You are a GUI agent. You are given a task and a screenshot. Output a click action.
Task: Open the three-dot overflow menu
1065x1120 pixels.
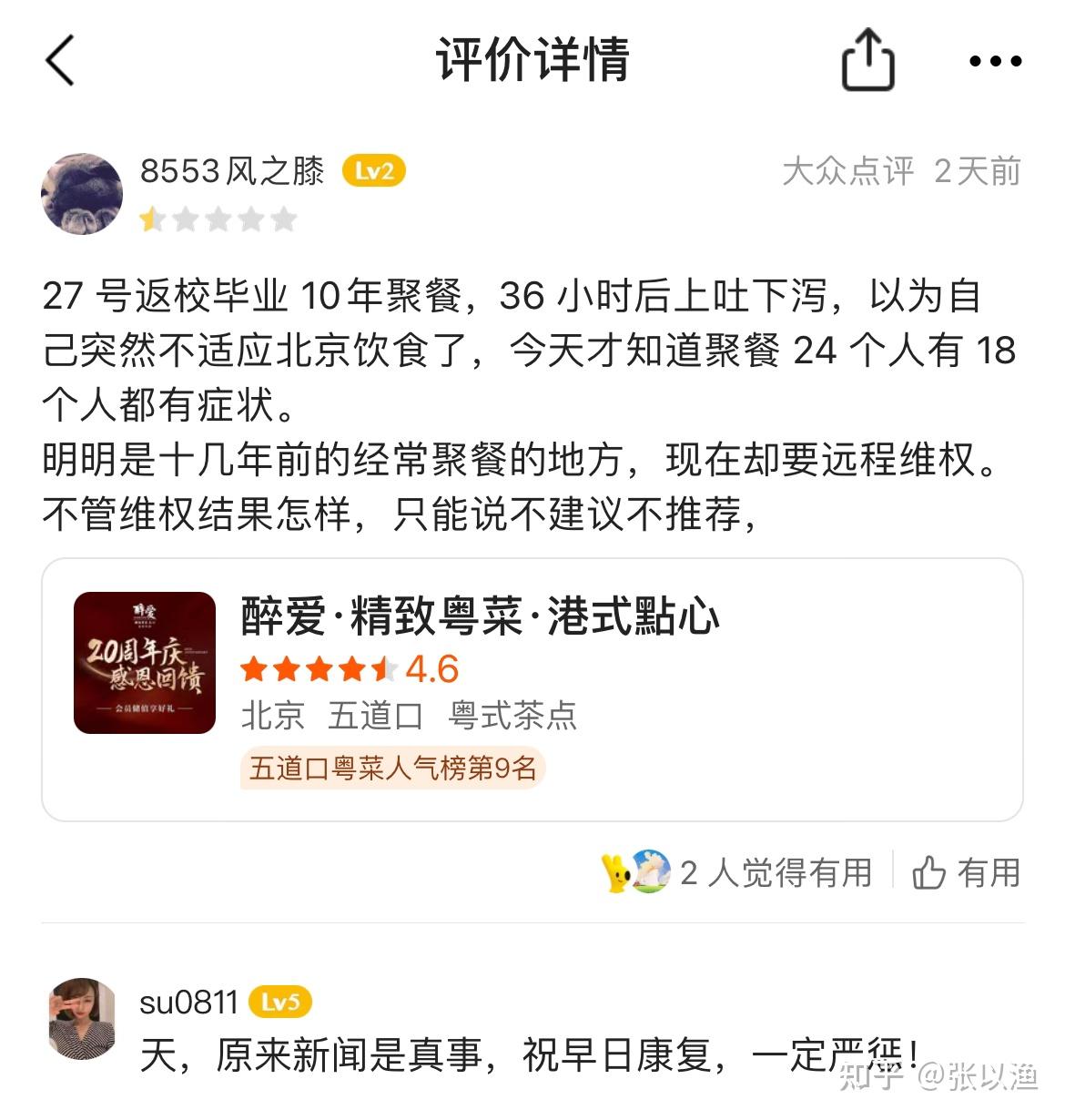pos(995,62)
